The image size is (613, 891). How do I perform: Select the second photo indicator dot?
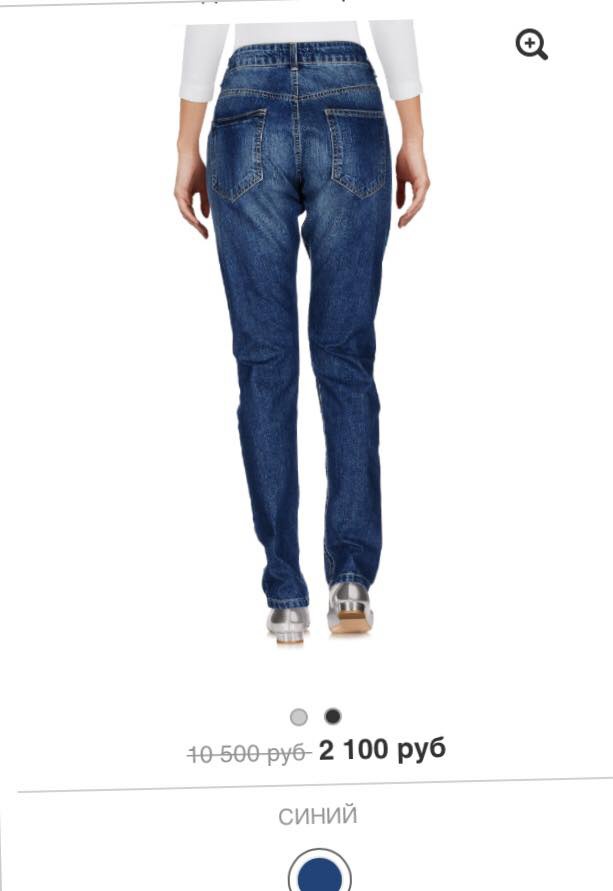point(333,716)
